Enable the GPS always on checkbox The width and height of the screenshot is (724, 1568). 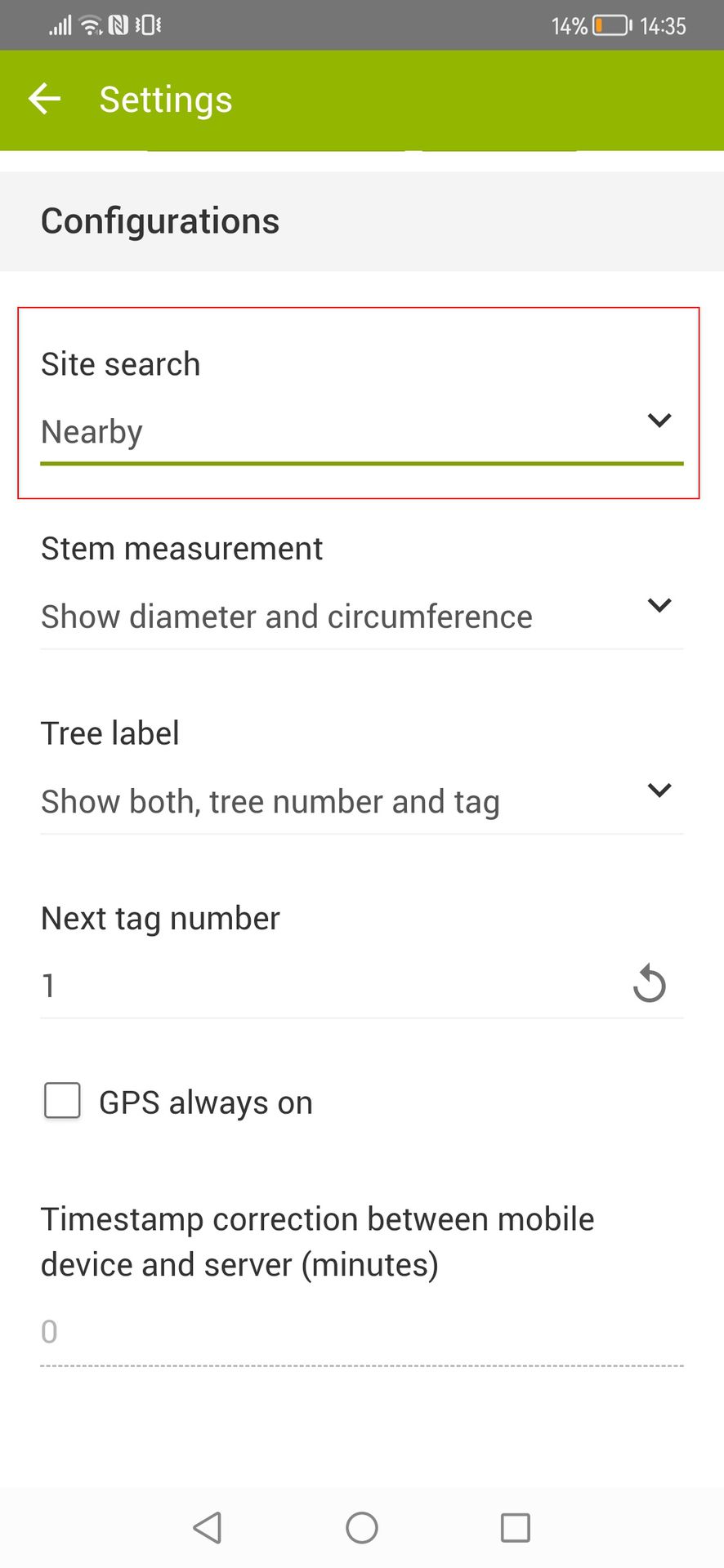[x=62, y=1101]
